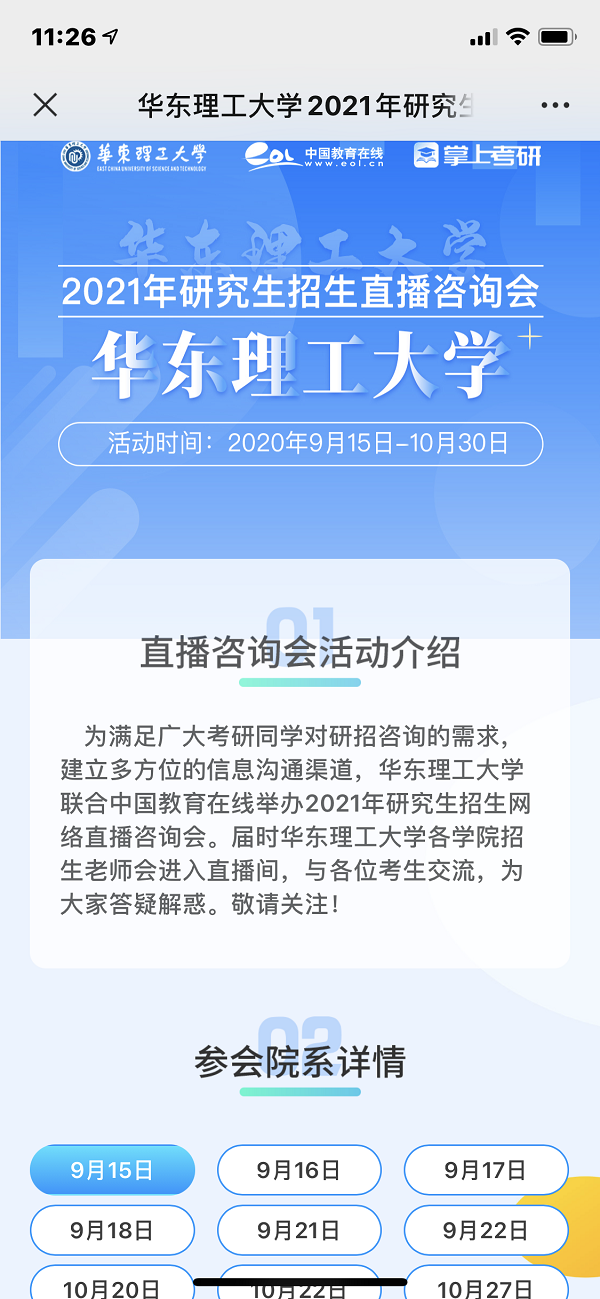Show departments for 9月22日
Viewport: 600px width, 1299px height.
point(486,1230)
